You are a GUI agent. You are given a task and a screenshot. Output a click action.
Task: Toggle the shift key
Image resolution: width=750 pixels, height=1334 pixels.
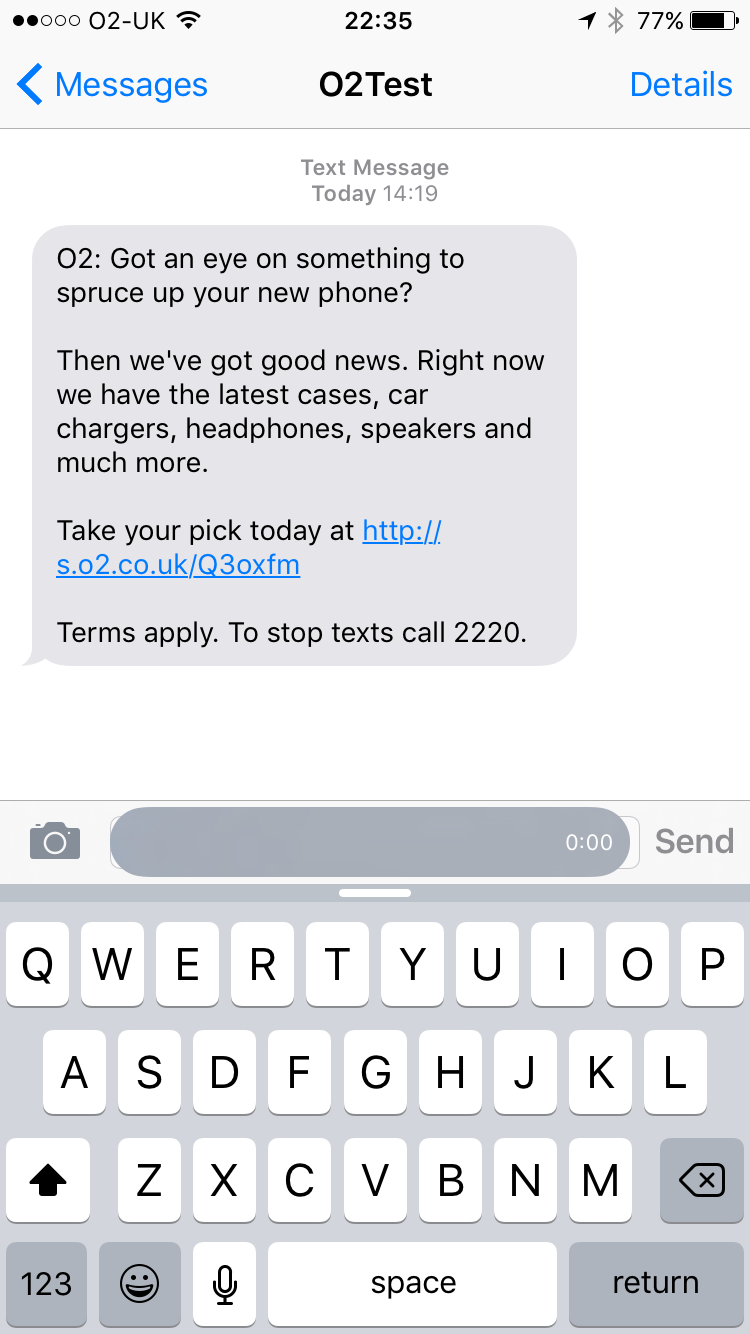pos(47,1181)
